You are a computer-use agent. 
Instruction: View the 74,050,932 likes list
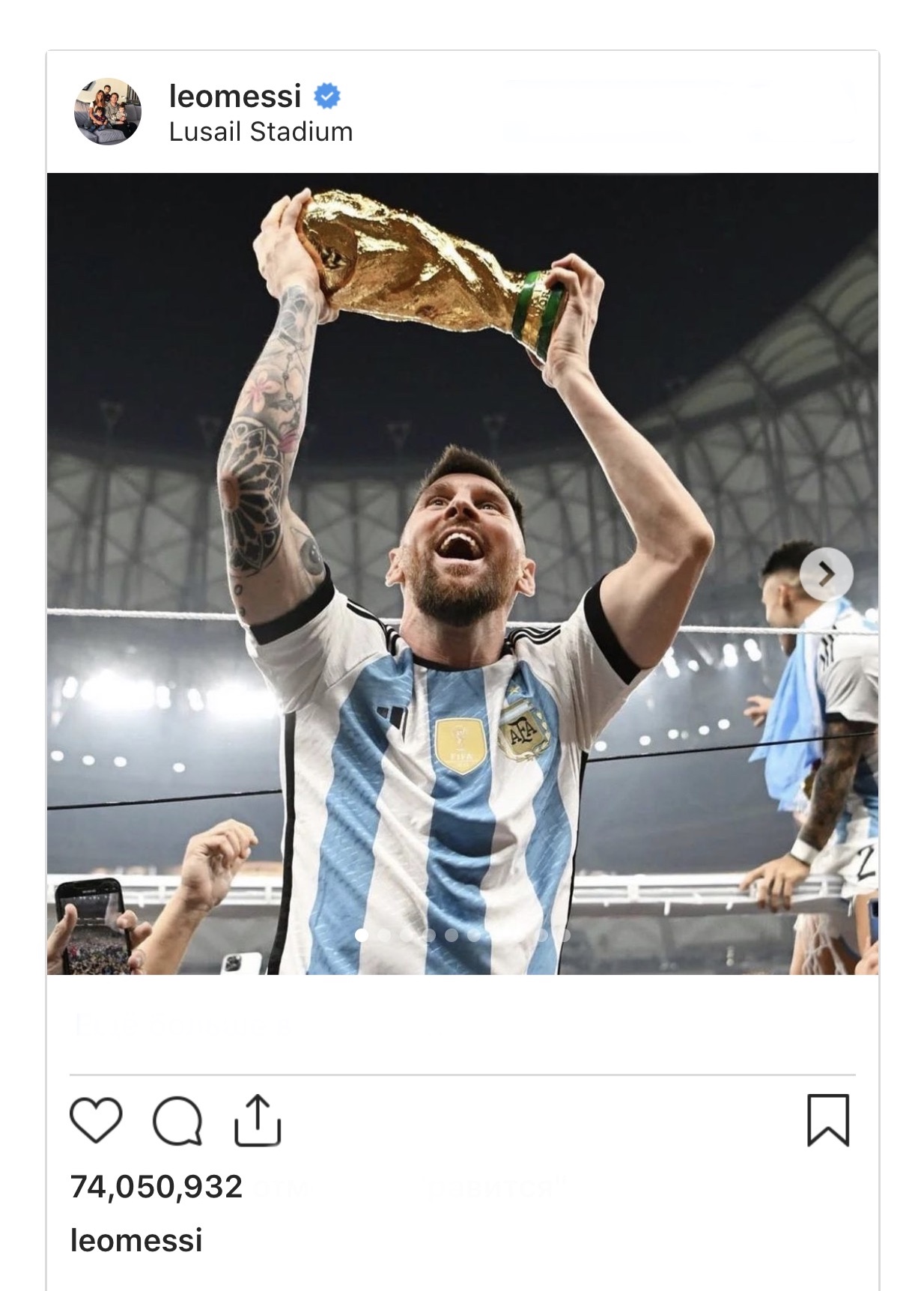pyautogui.click(x=156, y=1188)
